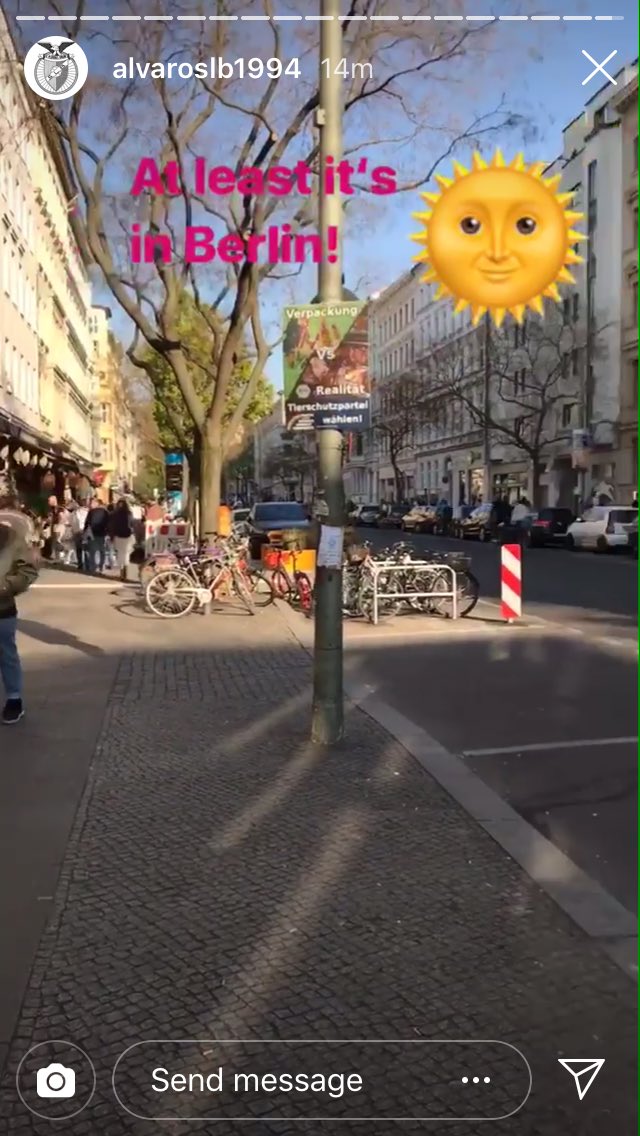
Task: Open the camera to reply
Action: (x=56, y=1080)
